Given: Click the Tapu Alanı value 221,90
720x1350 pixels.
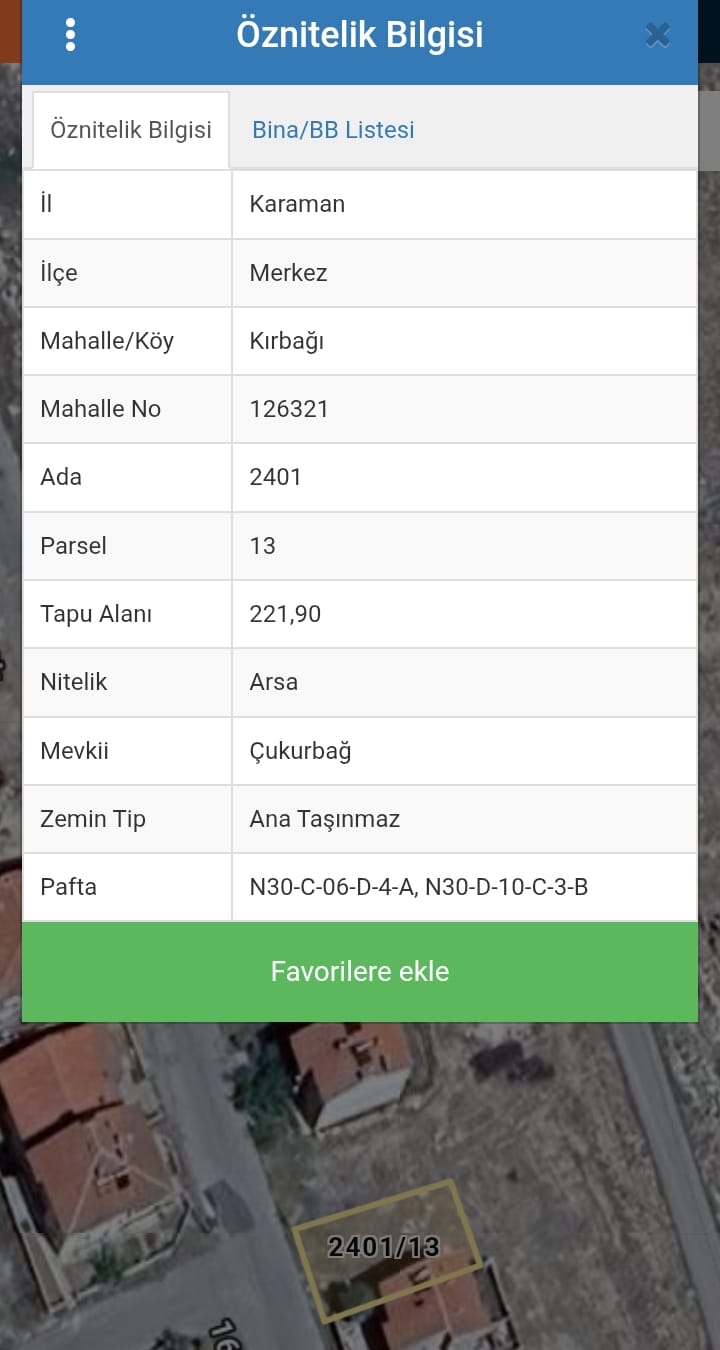Looking at the screenshot, I should 285,613.
